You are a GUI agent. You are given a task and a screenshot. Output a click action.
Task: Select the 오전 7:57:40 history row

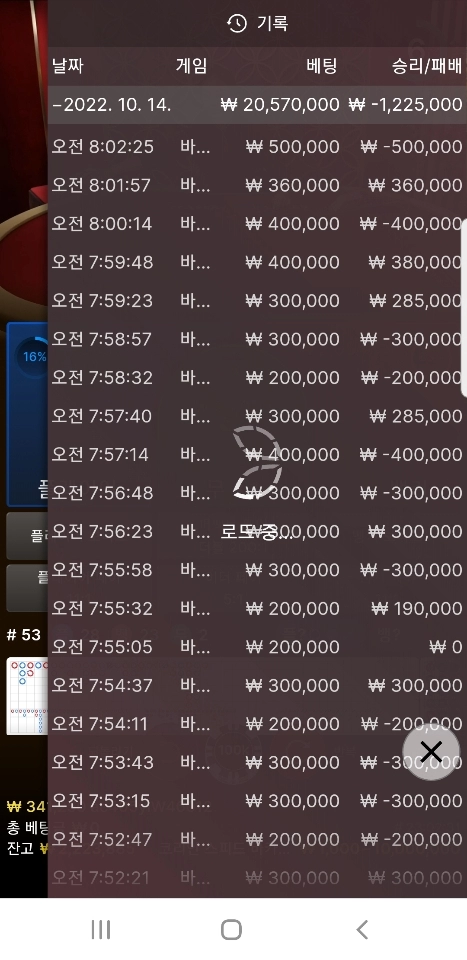257,416
